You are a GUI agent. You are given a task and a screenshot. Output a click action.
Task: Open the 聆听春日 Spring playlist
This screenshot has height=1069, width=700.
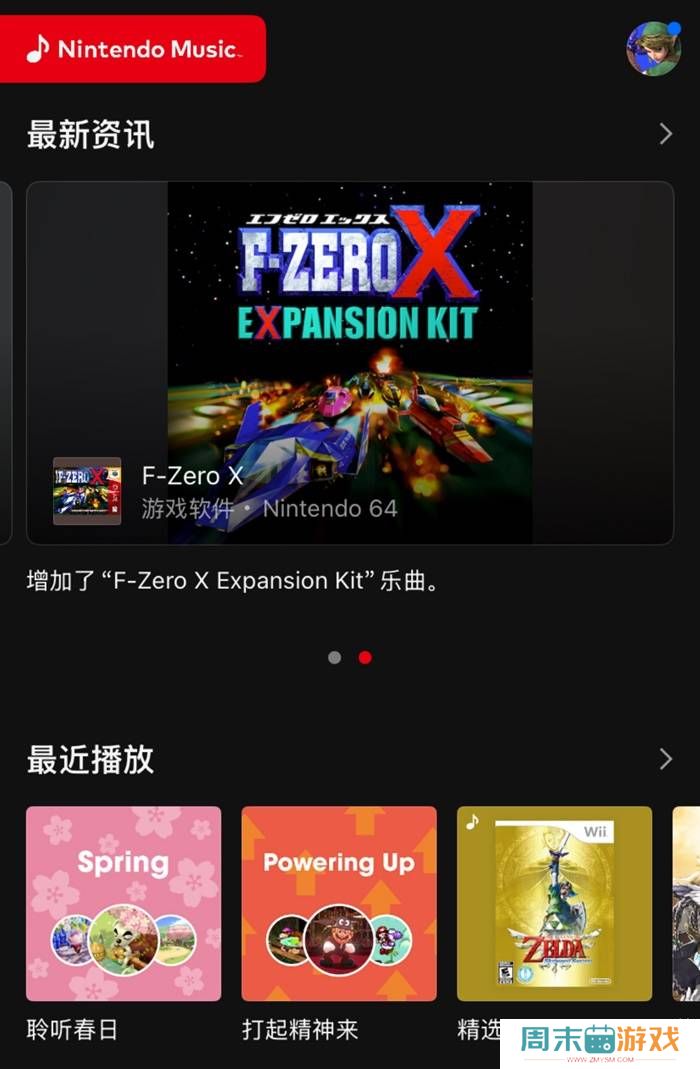point(124,903)
